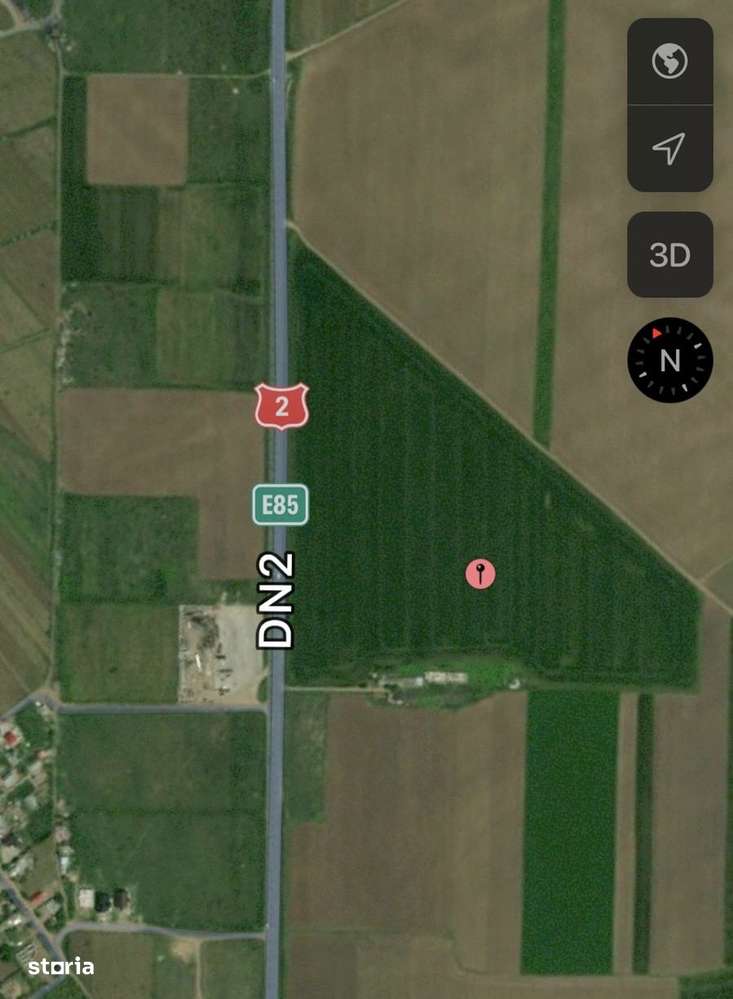Viewport: 733px width, 999px height.
Task: Tap the compass to face north
Action: [669, 360]
